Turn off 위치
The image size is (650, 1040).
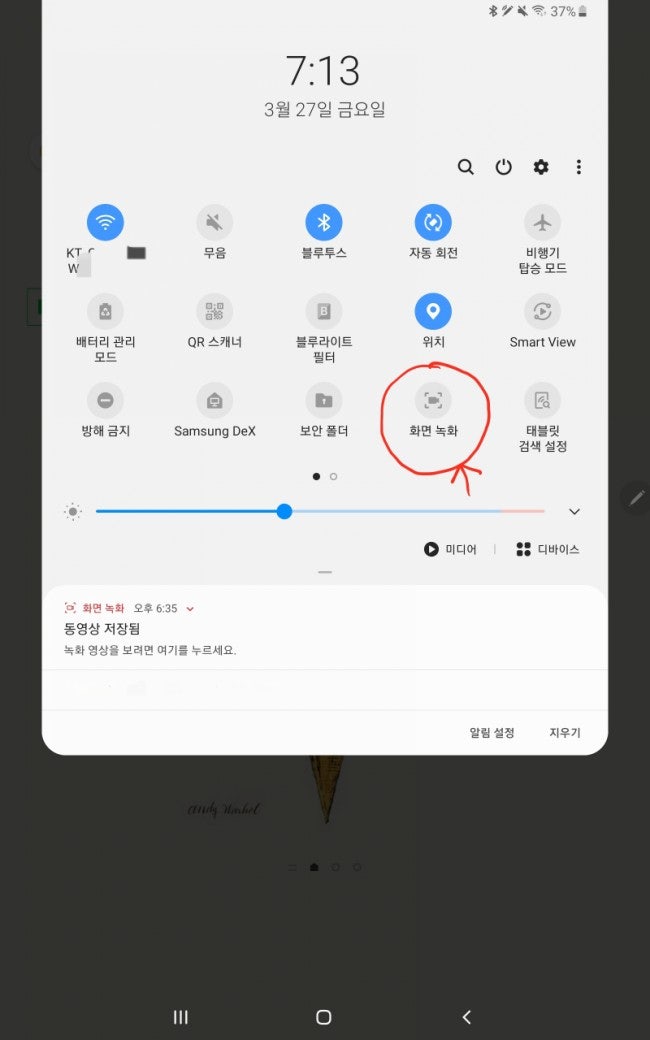(433, 311)
